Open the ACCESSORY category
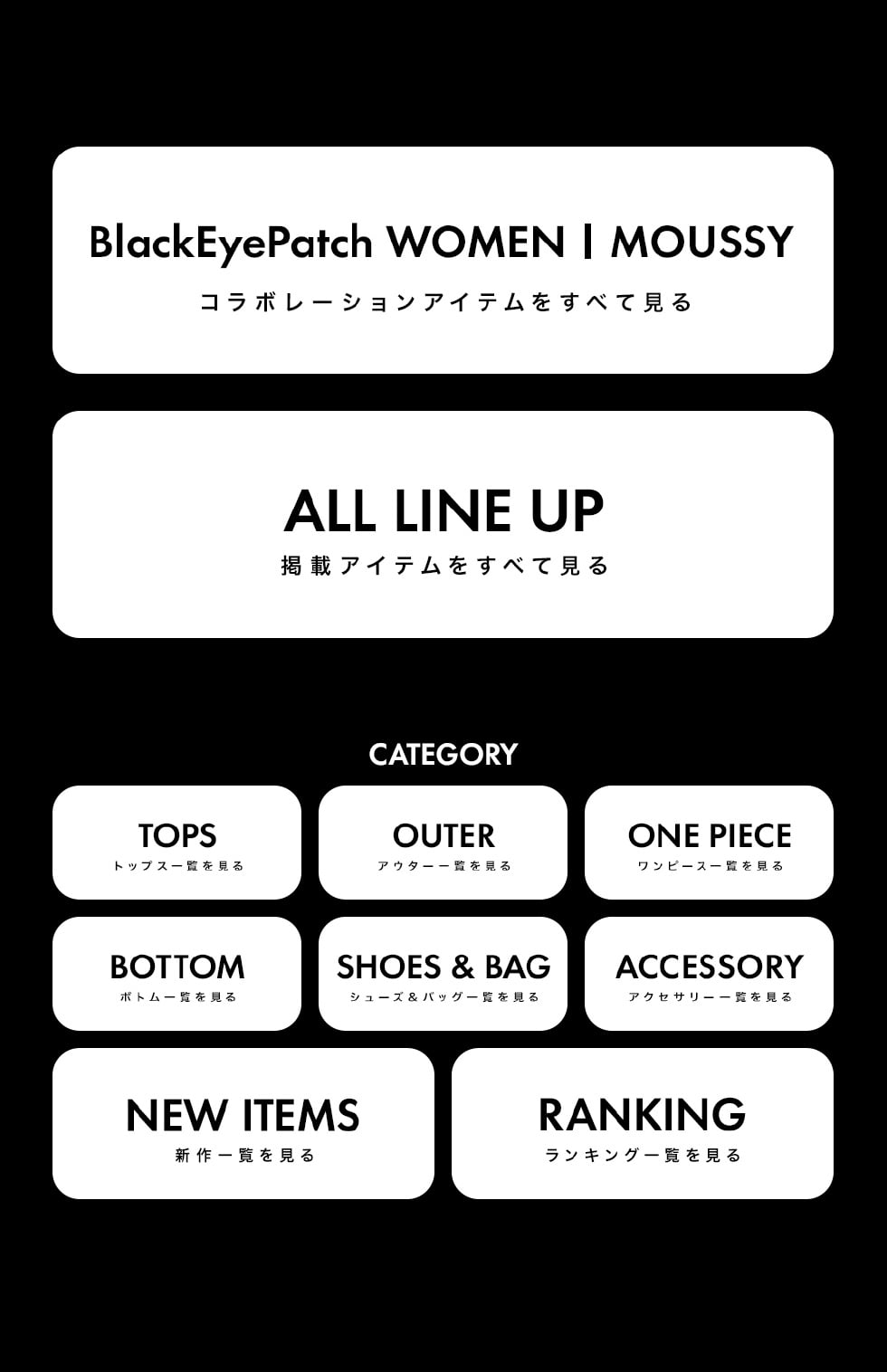This screenshot has width=887, height=1372. [709, 974]
